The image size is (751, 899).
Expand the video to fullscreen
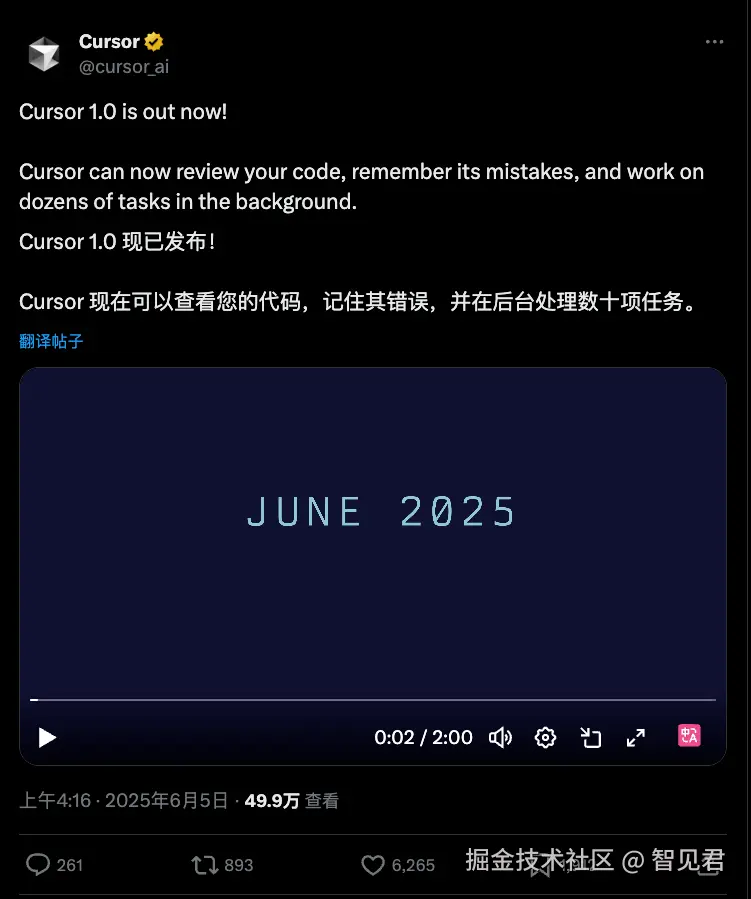pyautogui.click(x=636, y=738)
